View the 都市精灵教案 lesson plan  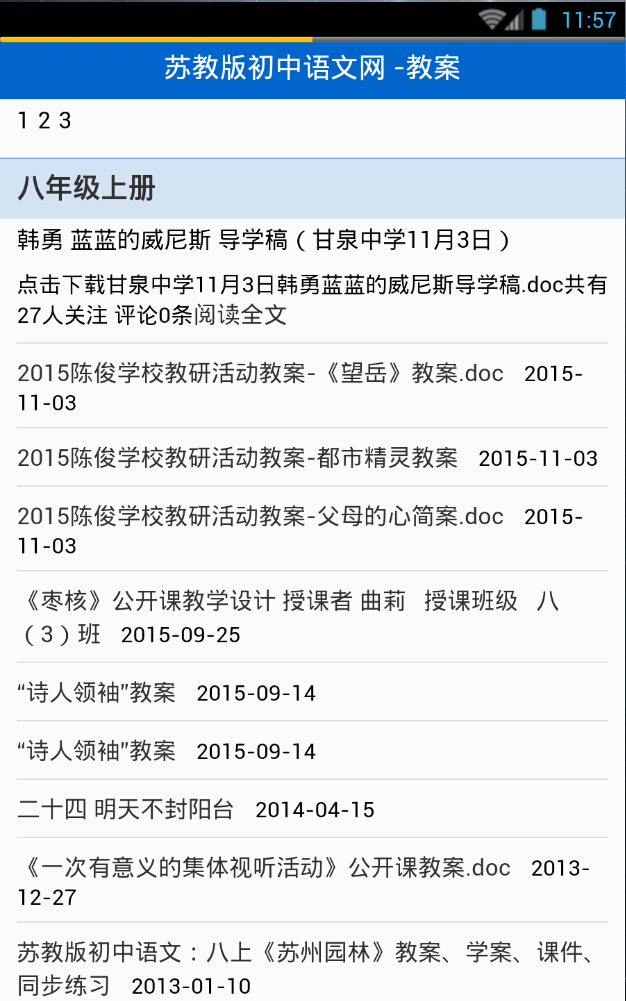(x=237, y=458)
